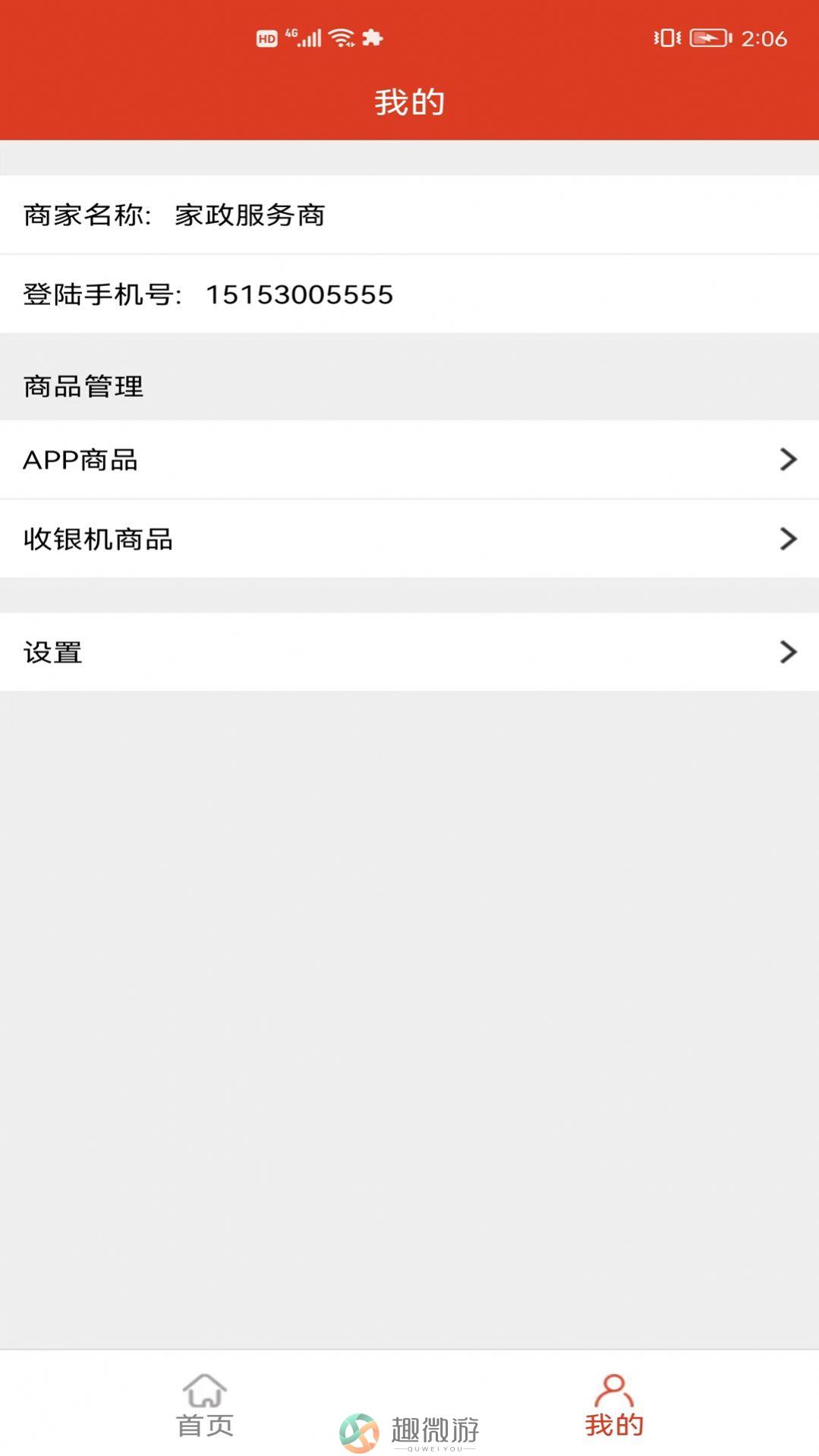Open the APP商品 row
The image size is (819, 1456).
(x=409, y=459)
